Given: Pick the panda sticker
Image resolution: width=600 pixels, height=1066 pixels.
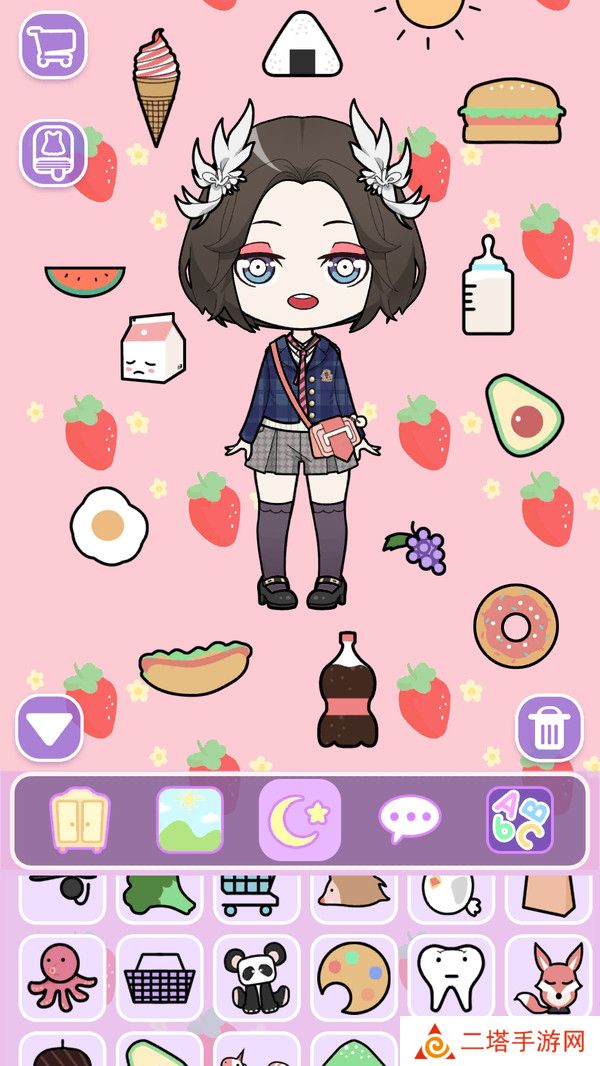Looking at the screenshot, I should point(257,977).
